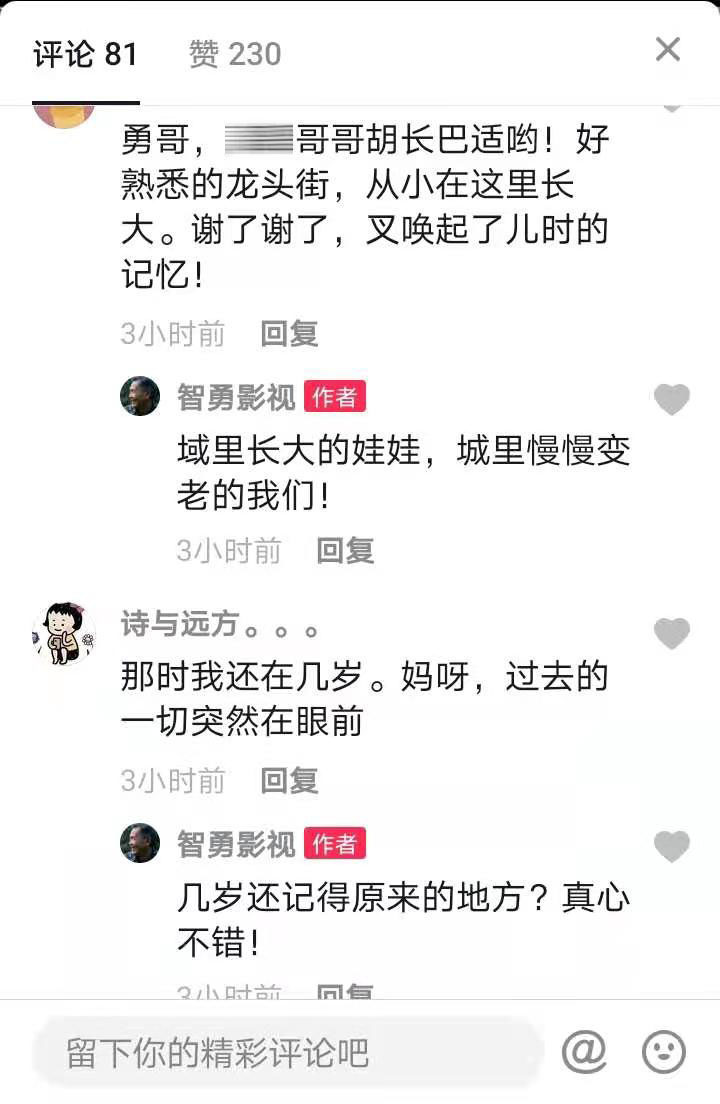Image resolution: width=720 pixels, height=1104 pixels.
Task: Open the emoji picker
Action: (663, 1052)
